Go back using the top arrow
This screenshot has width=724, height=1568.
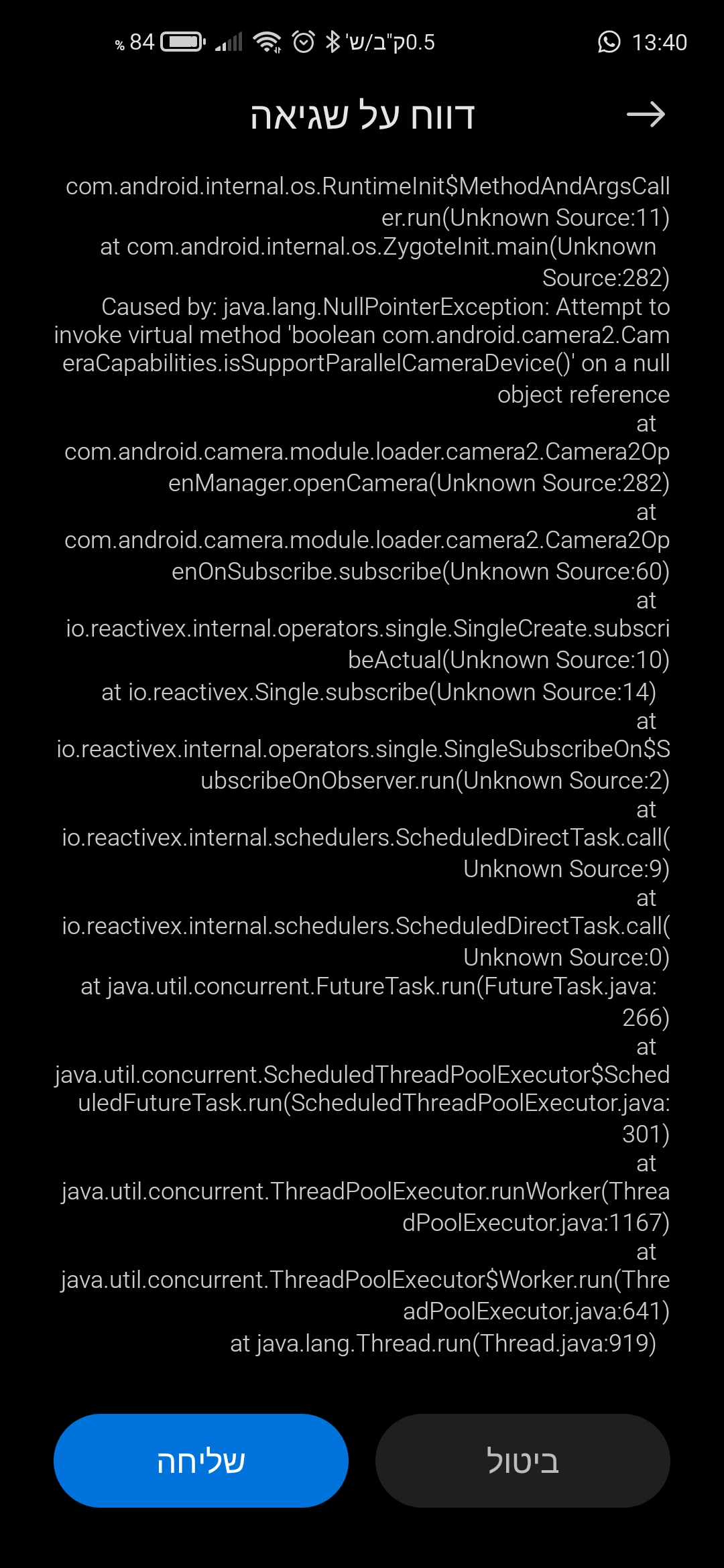coord(646,115)
